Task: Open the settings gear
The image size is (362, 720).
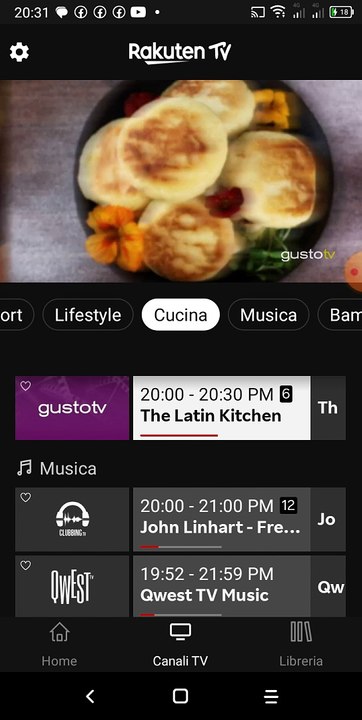Action: coord(19,52)
